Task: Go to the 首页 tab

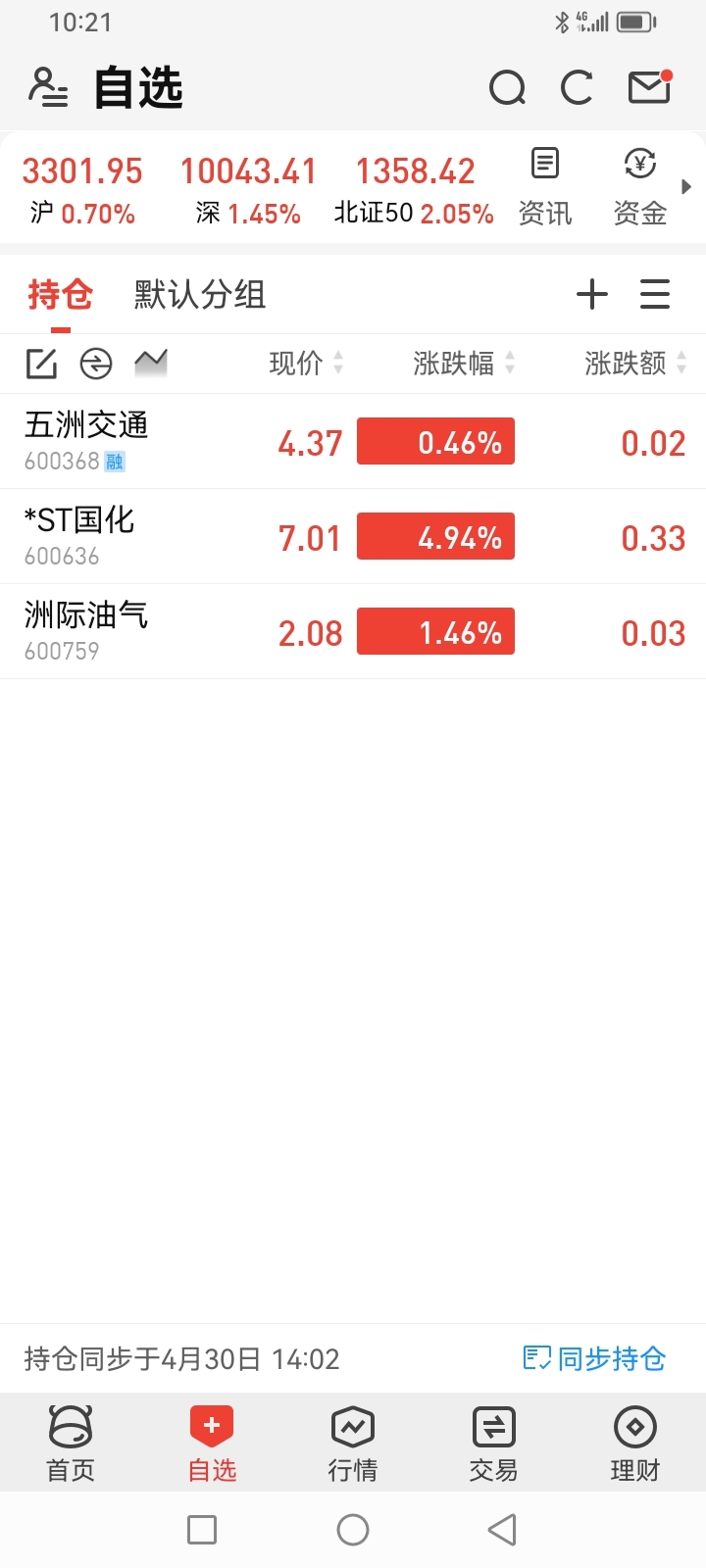Action: [x=71, y=1444]
